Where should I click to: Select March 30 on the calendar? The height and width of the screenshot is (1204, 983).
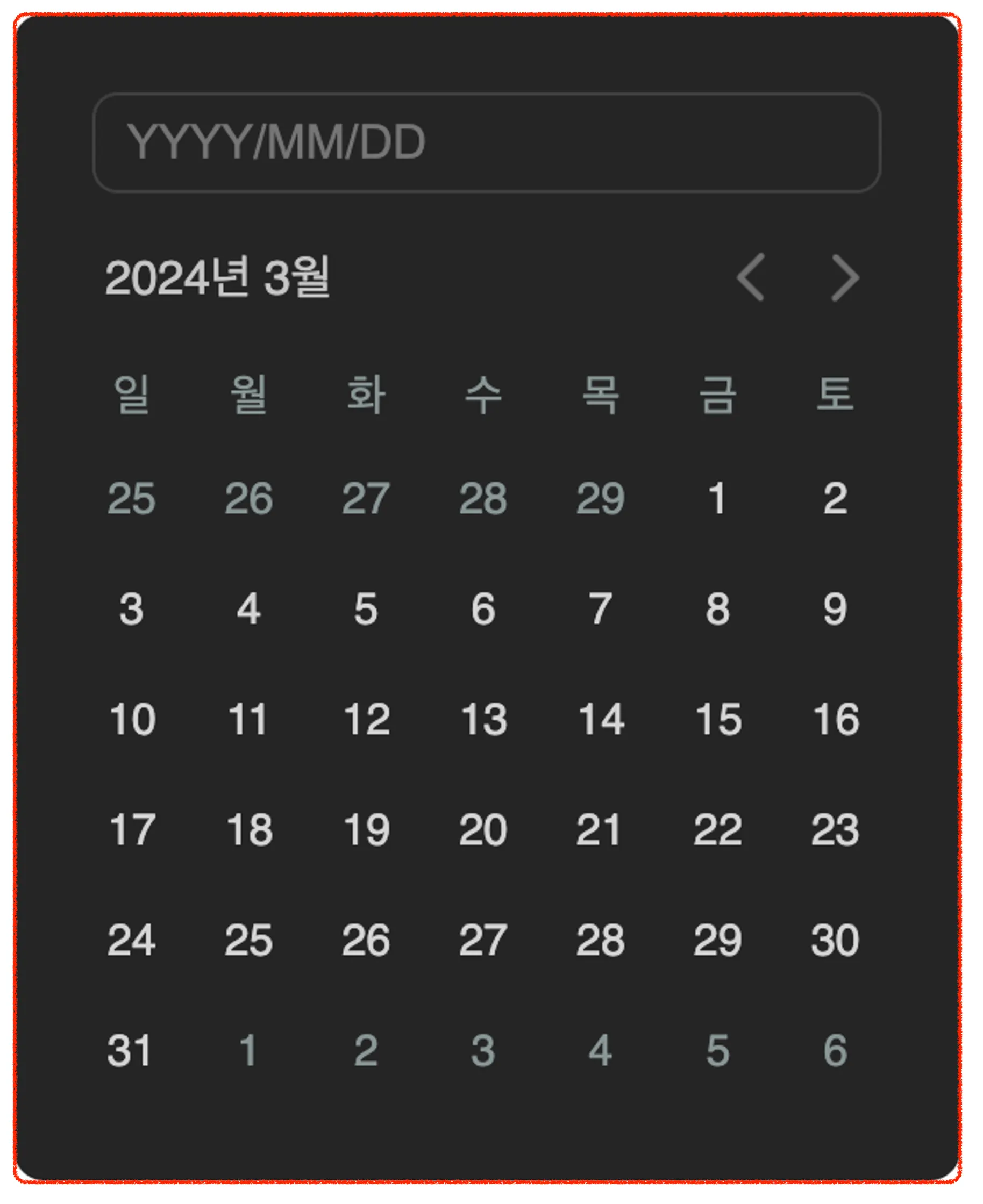click(835, 941)
